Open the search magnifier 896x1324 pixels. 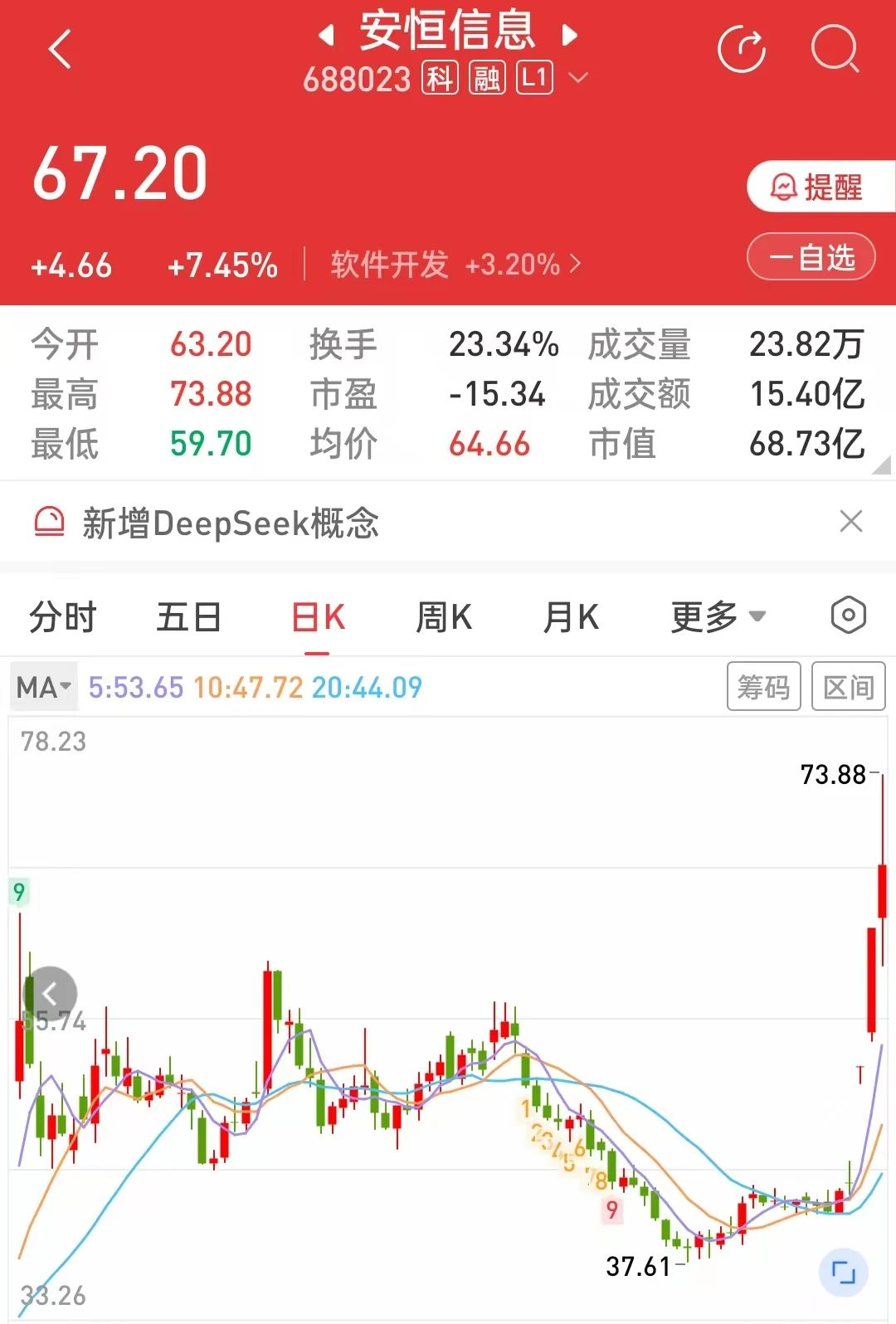tap(835, 50)
